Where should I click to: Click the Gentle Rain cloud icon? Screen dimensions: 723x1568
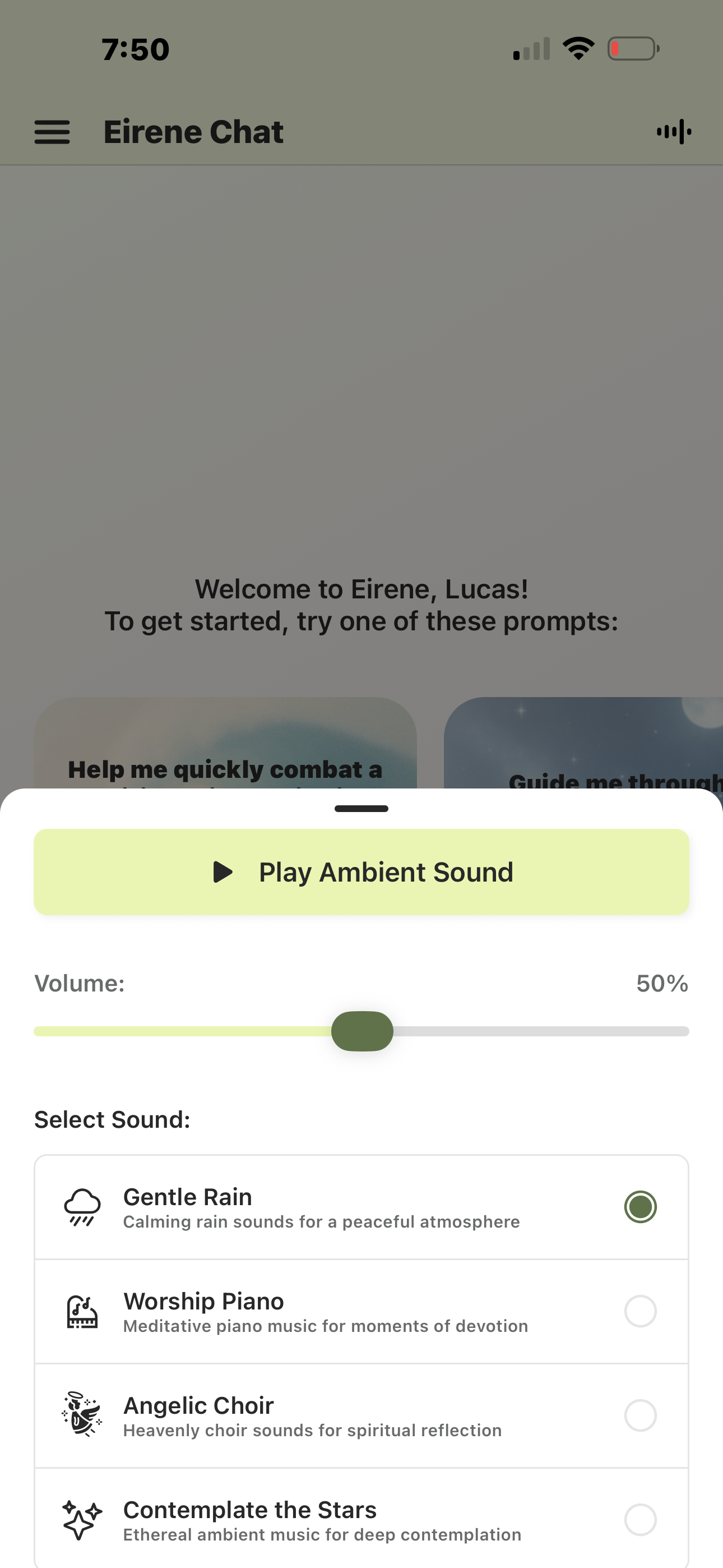(x=82, y=1206)
